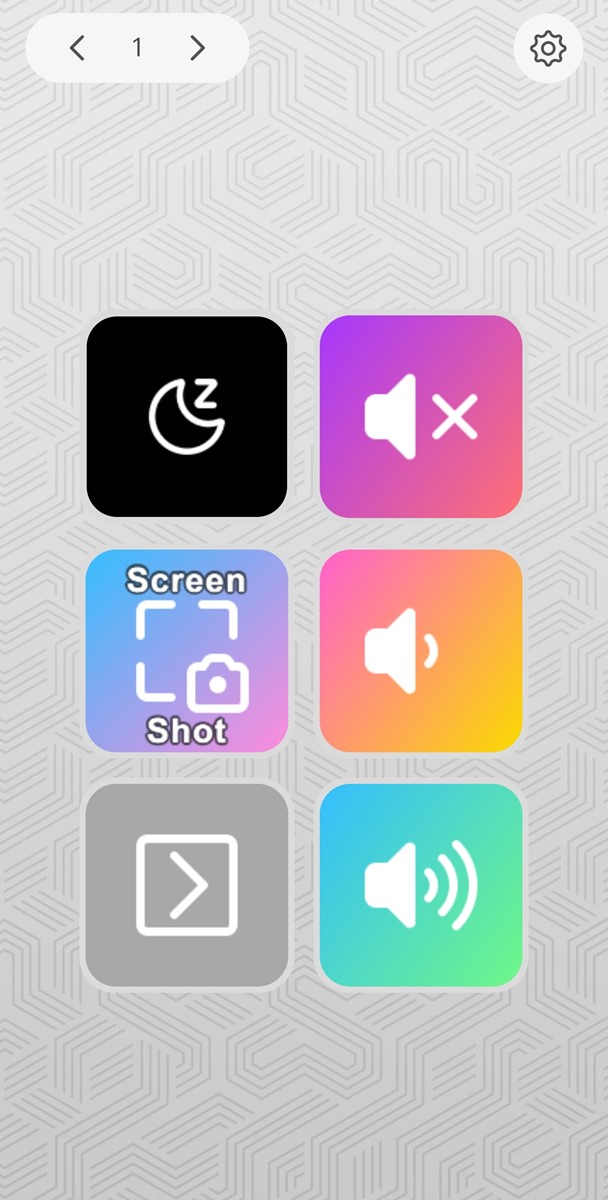608x1200 pixels.
Task: Go to the next page
Action: pos(197,48)
